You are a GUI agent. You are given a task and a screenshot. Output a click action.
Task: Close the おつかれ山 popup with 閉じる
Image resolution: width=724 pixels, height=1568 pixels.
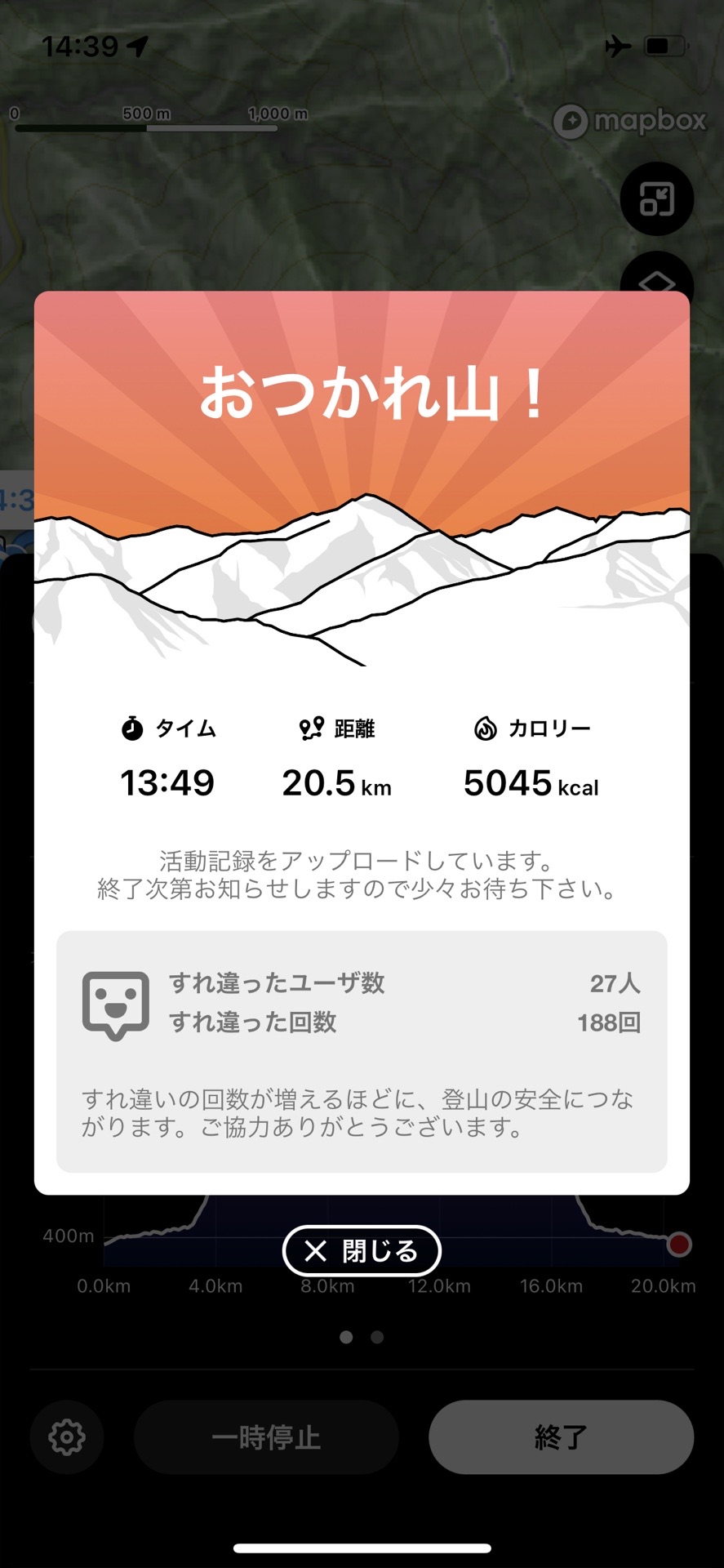point(362,1250)
